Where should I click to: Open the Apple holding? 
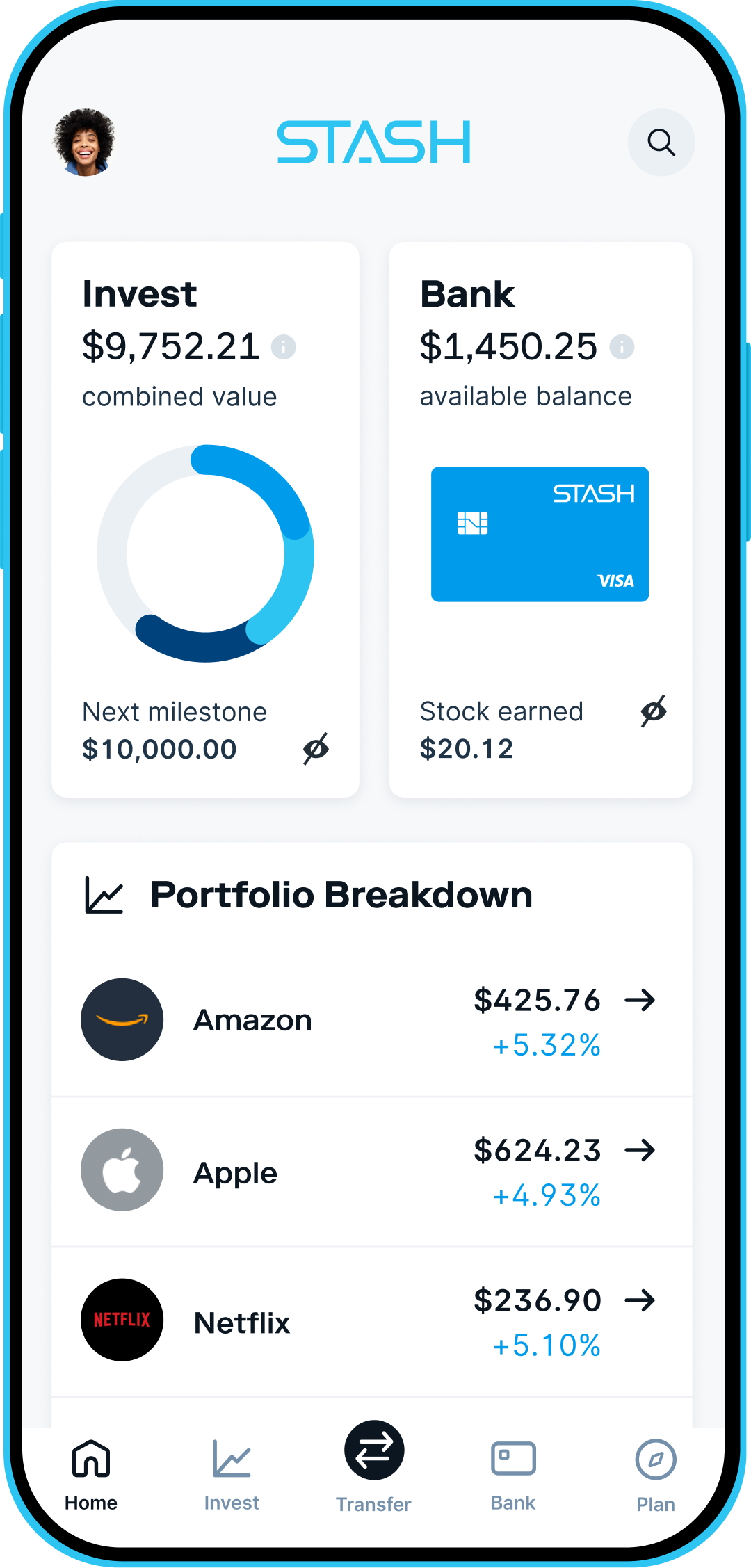pyautogui.click(x=372, y=1172)
